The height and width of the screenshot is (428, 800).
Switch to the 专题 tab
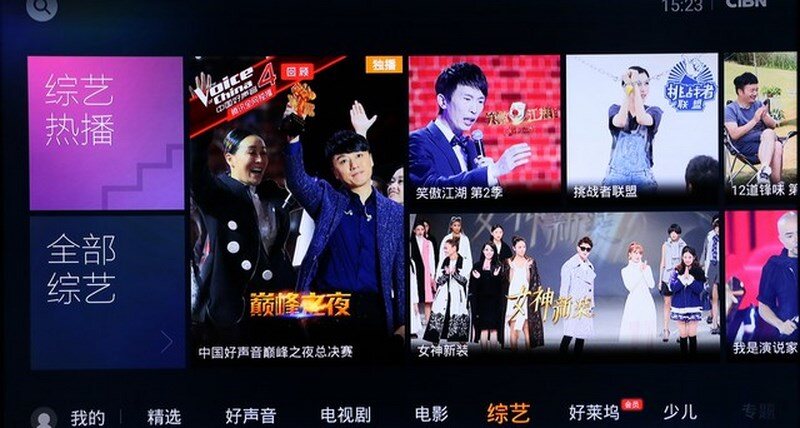758,412
